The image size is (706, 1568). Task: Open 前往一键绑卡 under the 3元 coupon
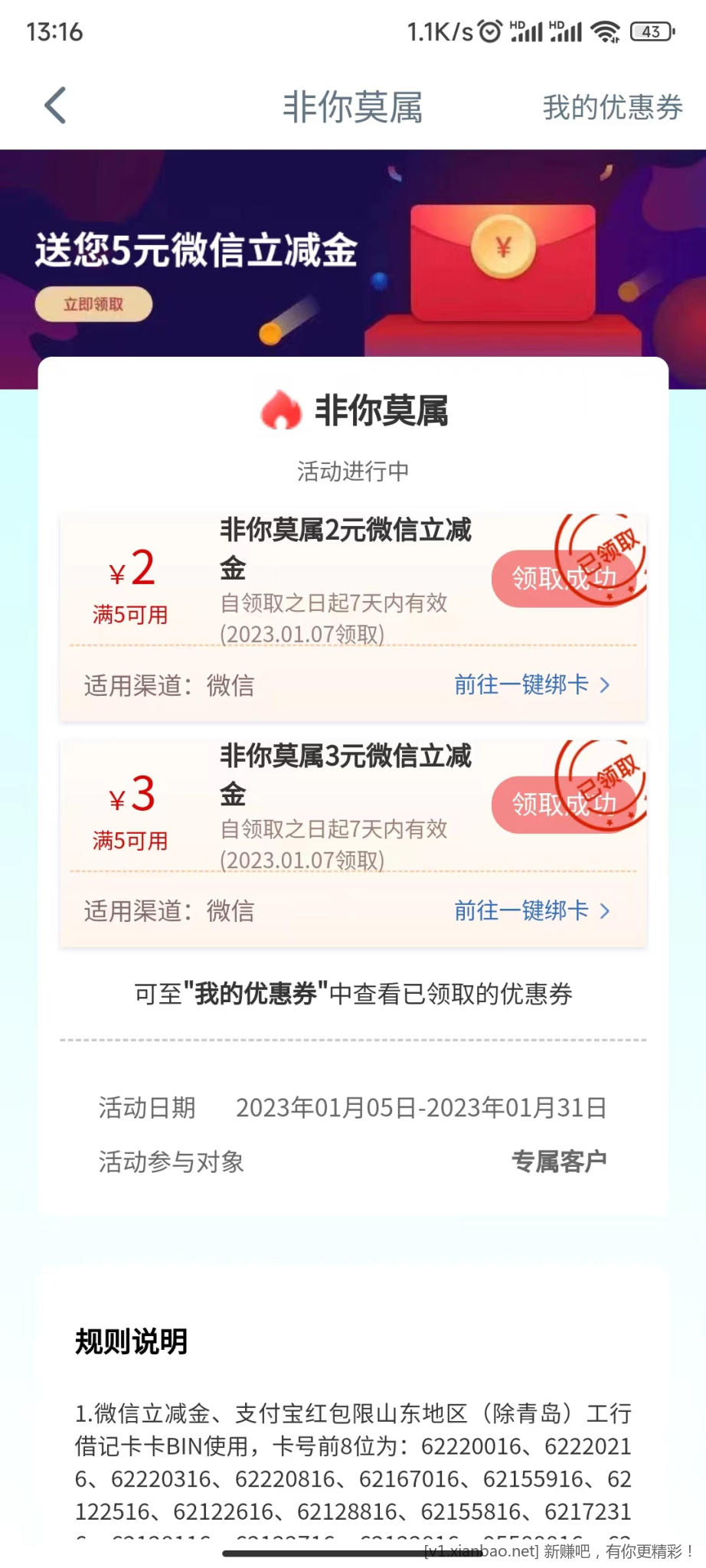coord(531,910)
